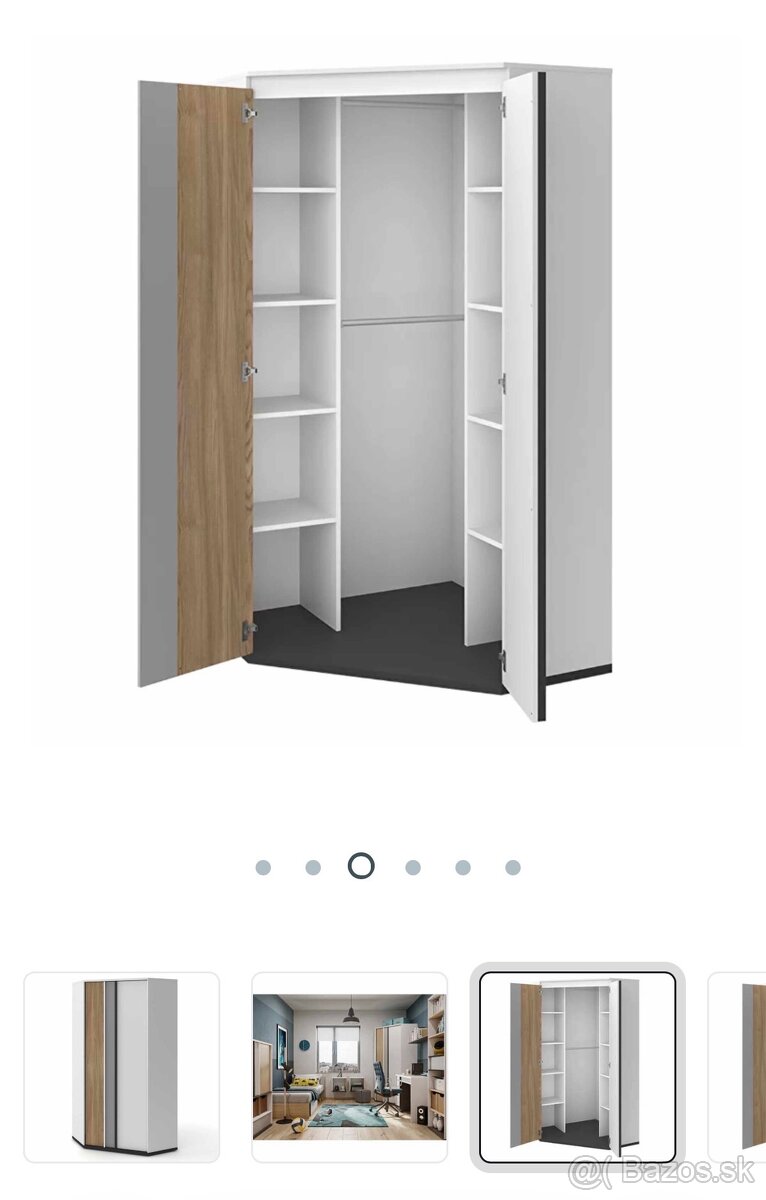
Task: Go to the second gallery page dot
Action: tap(313, 867)
